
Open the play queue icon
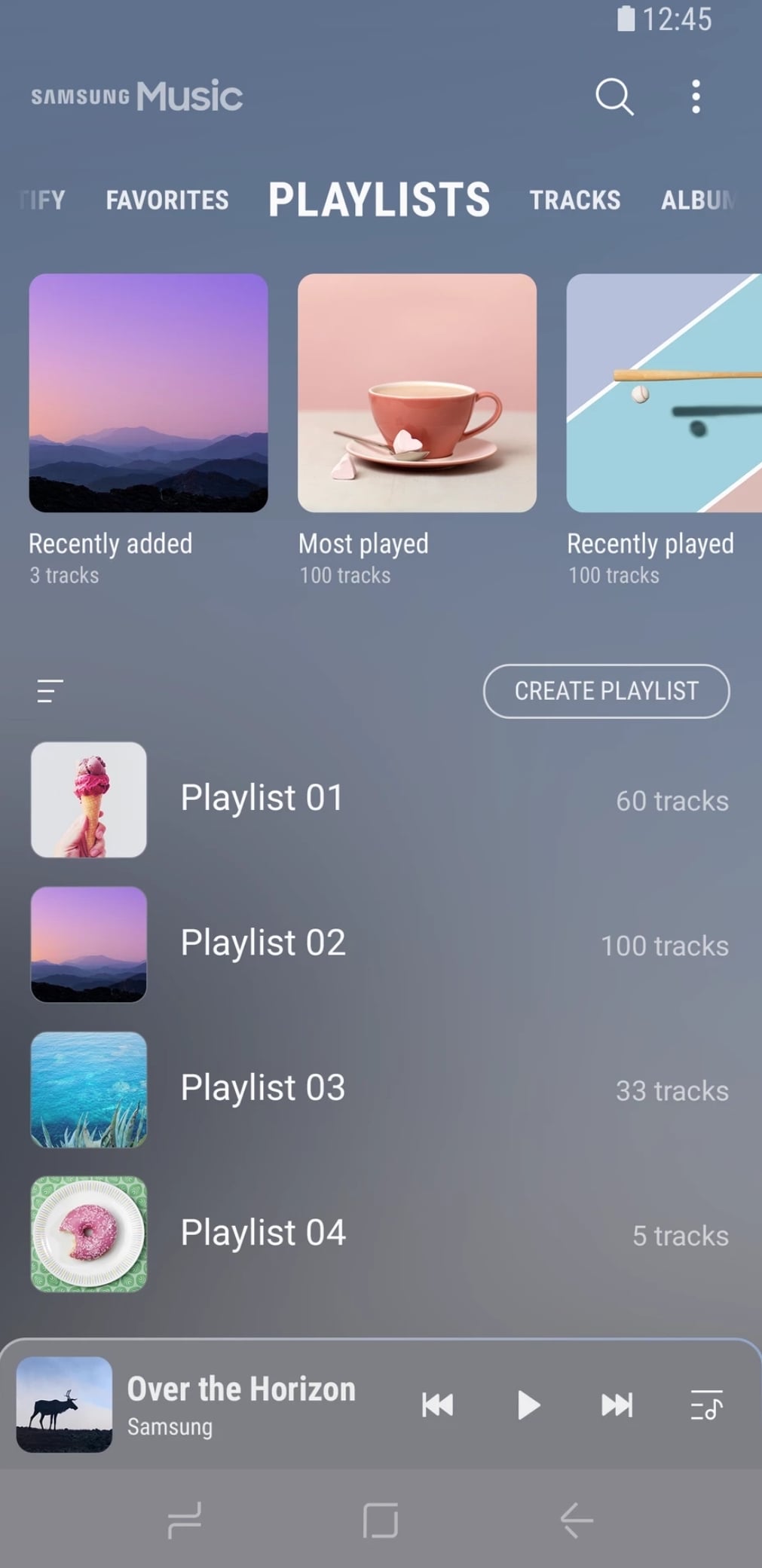point(706,1404)
